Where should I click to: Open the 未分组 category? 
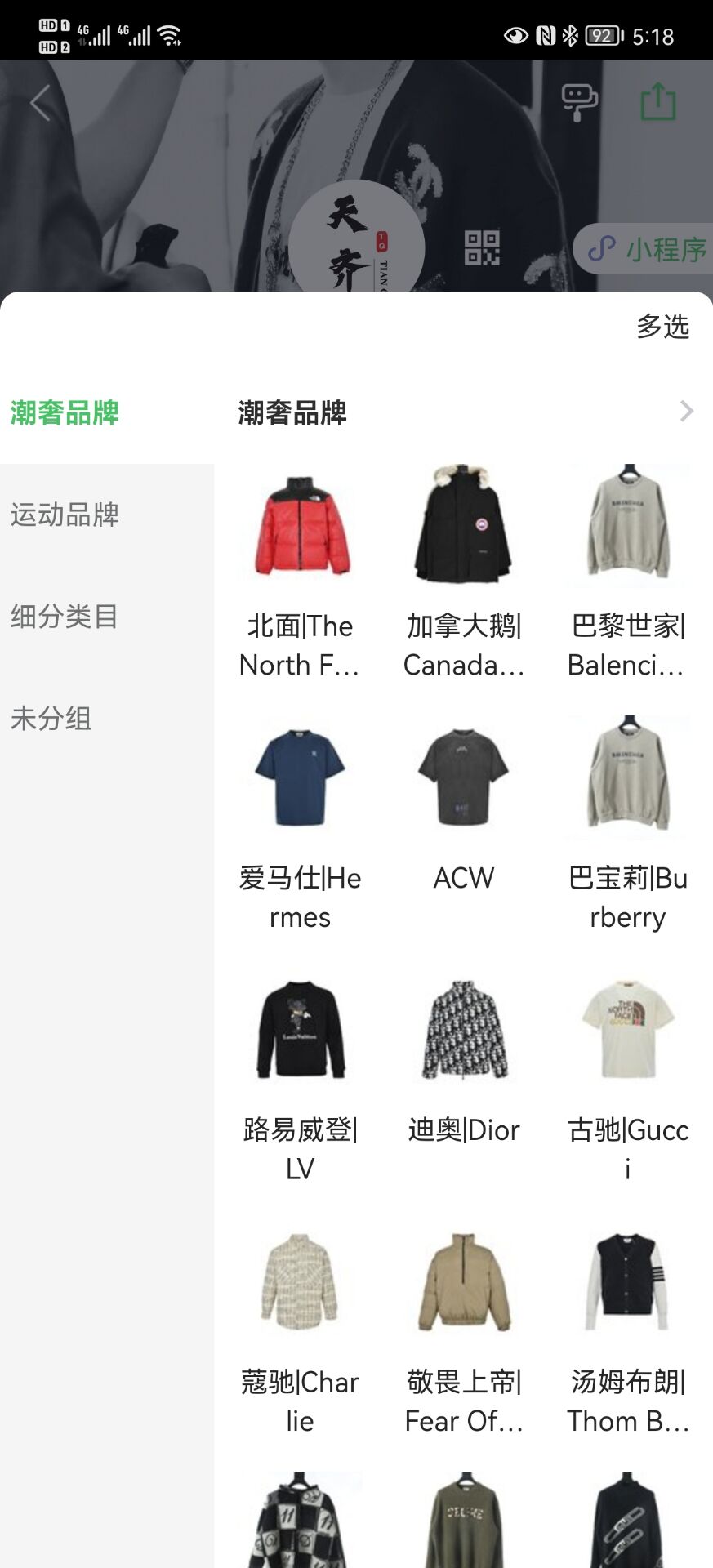(51, 719)
